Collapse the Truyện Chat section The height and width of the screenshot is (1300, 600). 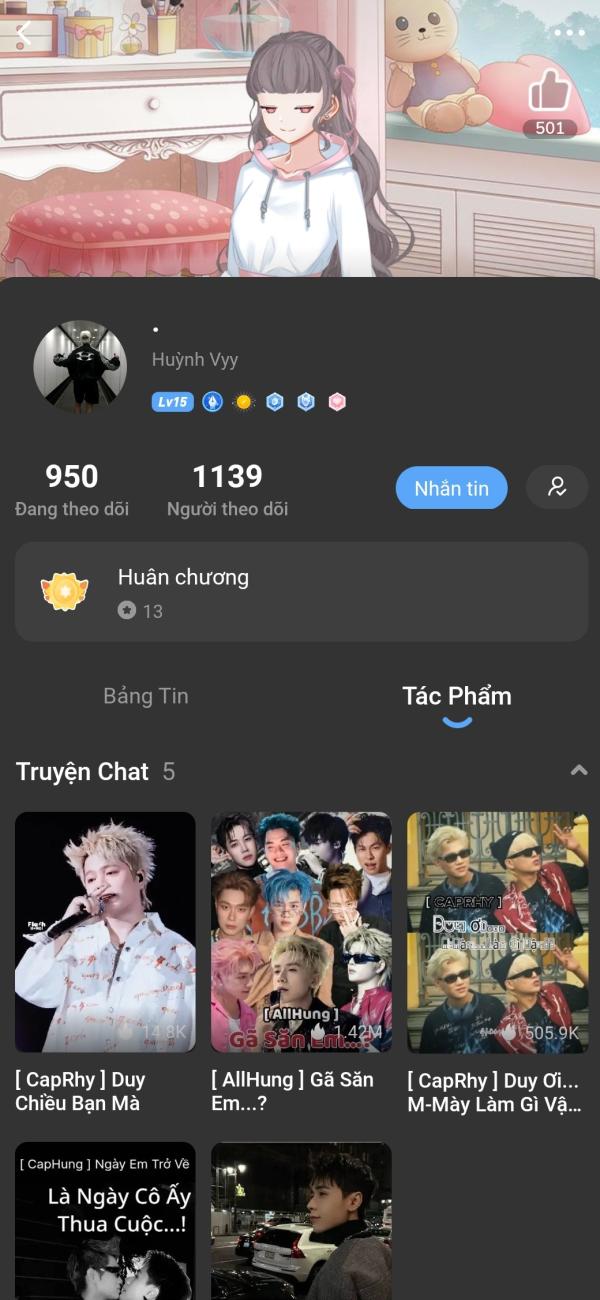[x=578, y=770]
